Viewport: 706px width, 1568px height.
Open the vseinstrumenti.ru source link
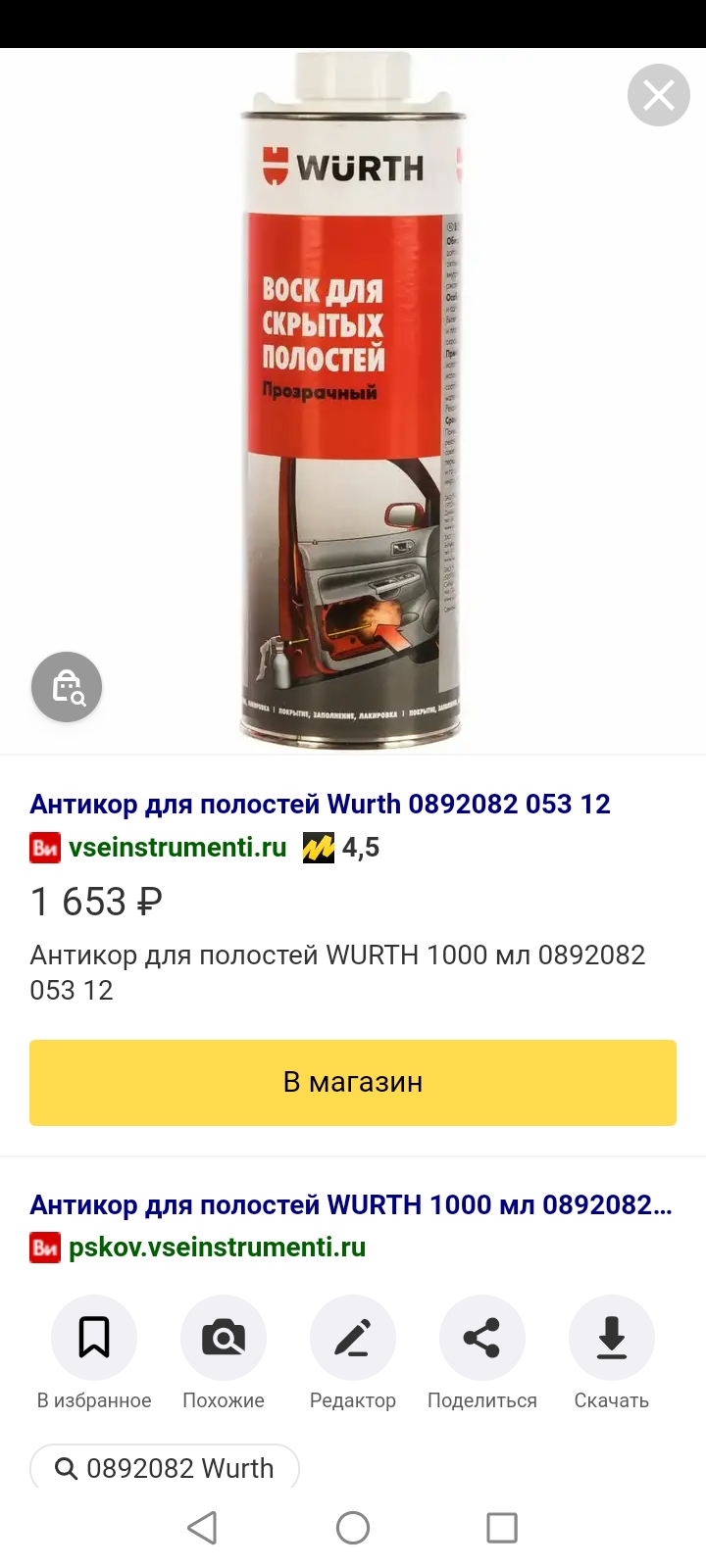177,848
